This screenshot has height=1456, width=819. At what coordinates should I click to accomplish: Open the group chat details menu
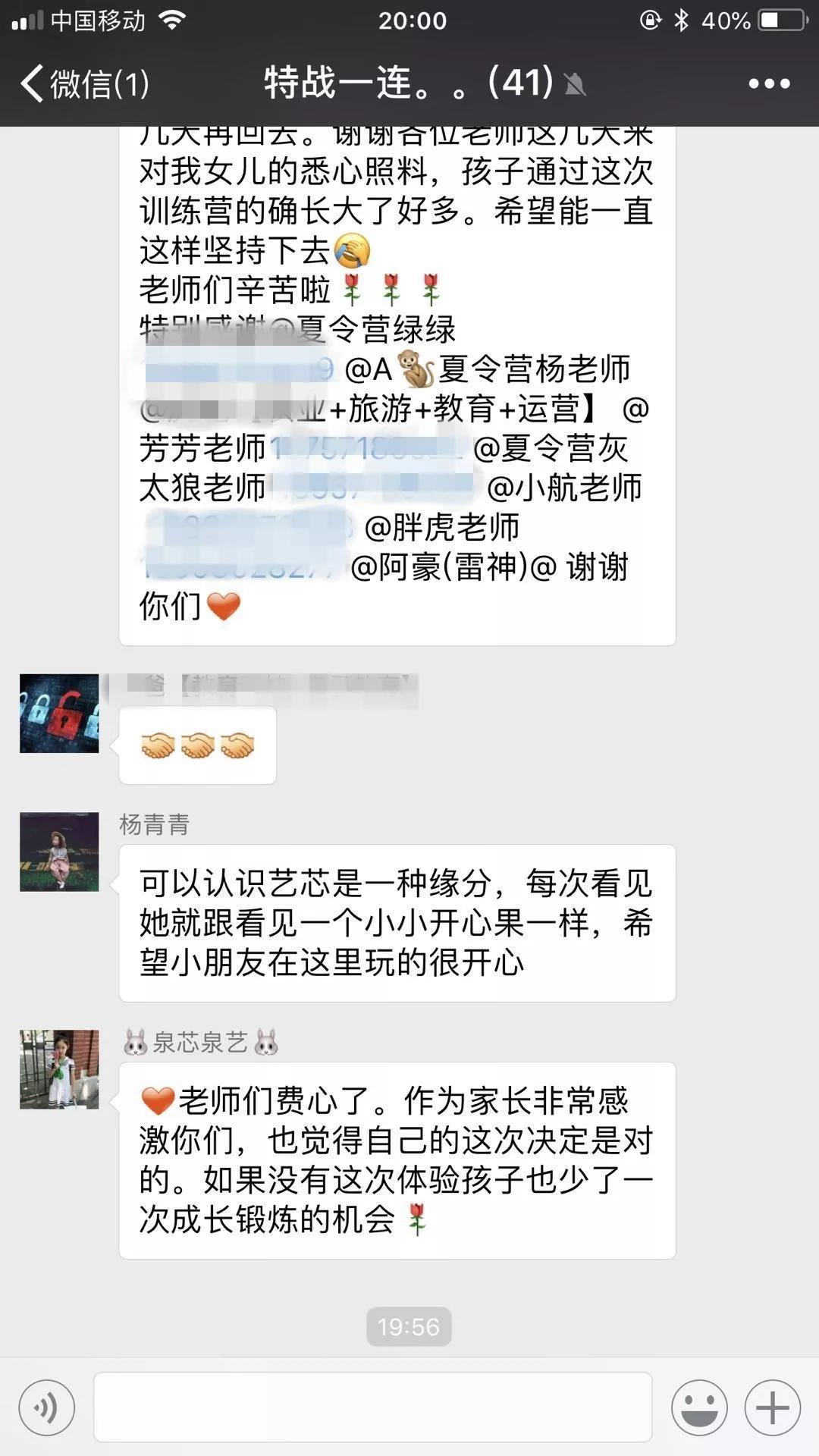pos(769,83)
